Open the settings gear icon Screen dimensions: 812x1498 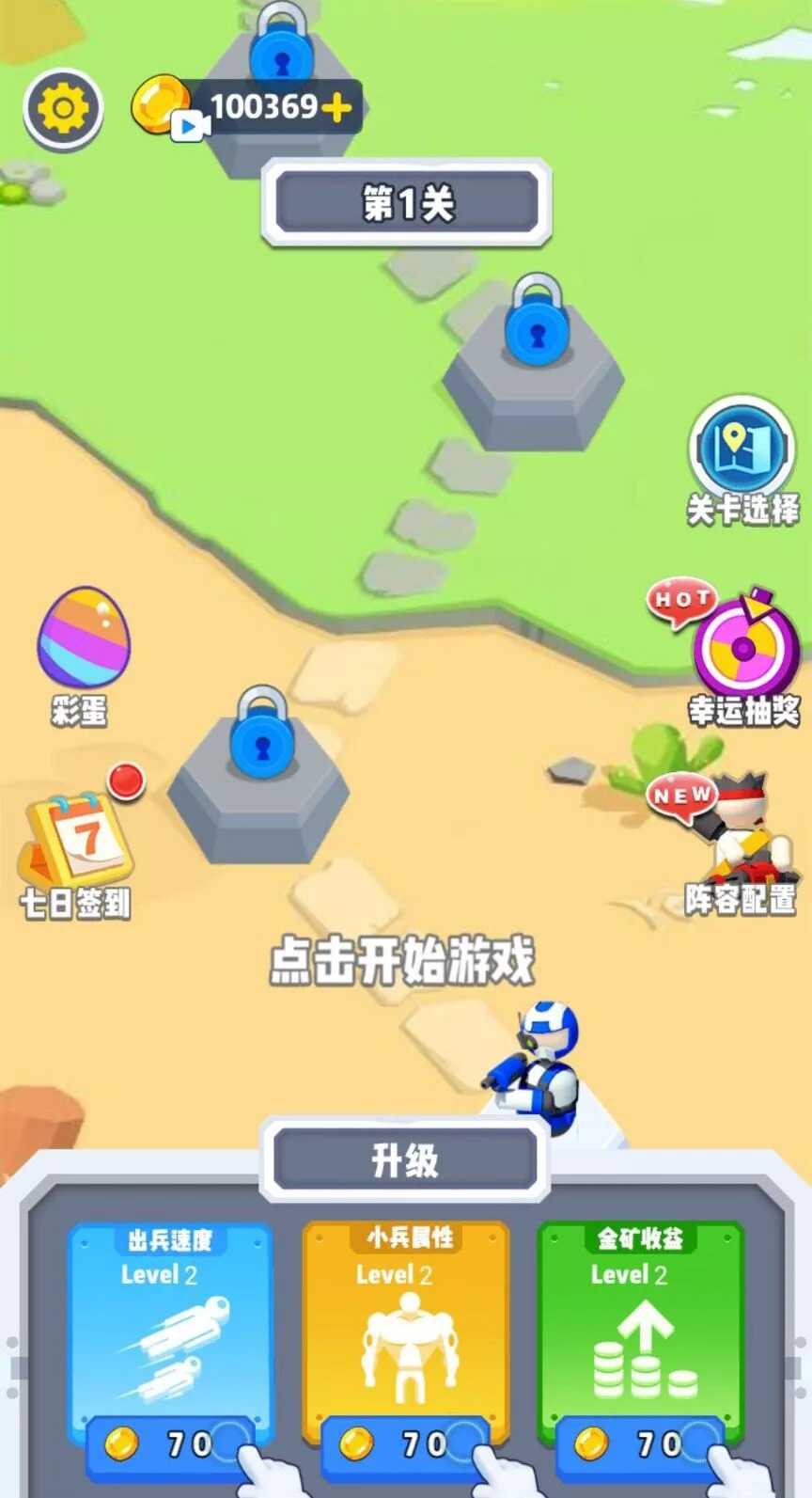pos(63,109)
